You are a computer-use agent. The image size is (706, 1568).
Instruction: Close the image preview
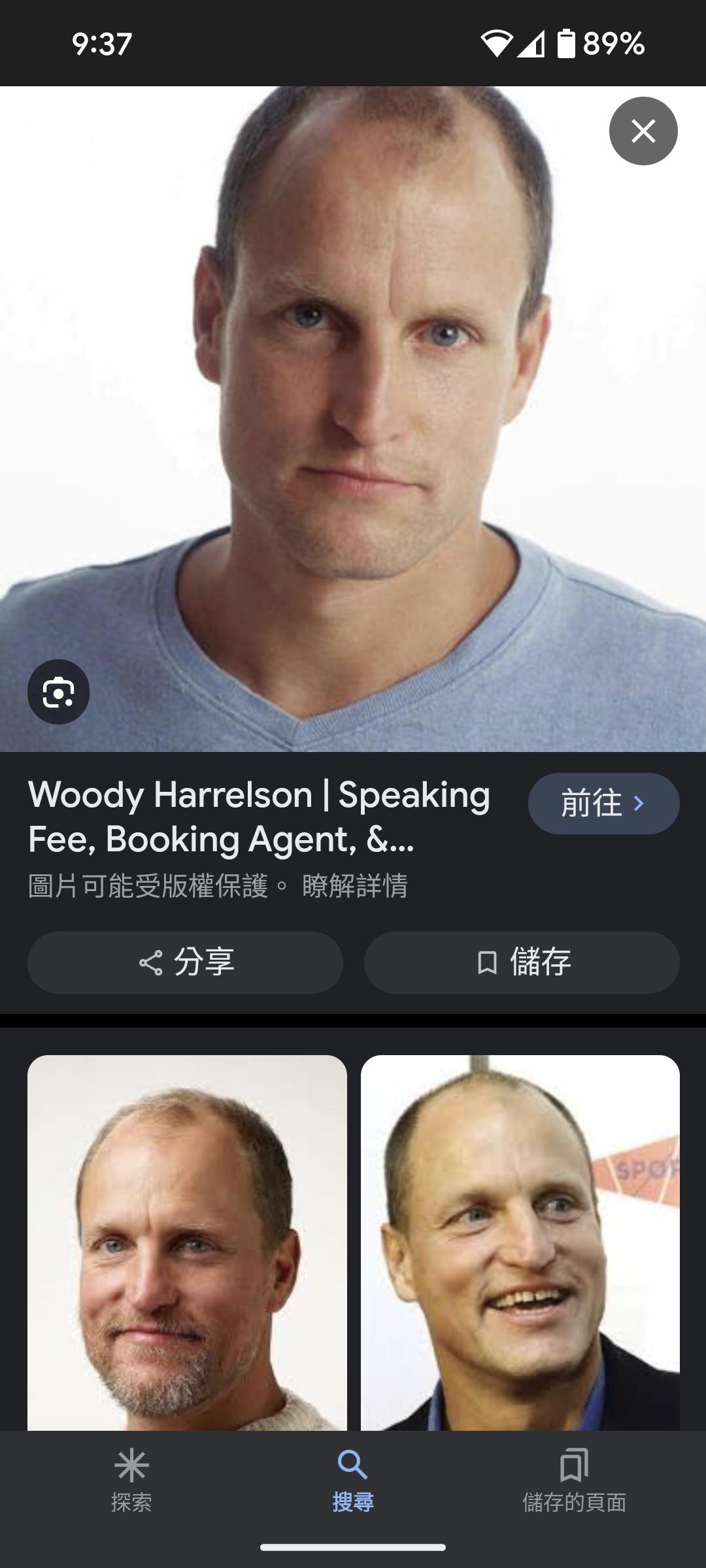coord(643,131)
